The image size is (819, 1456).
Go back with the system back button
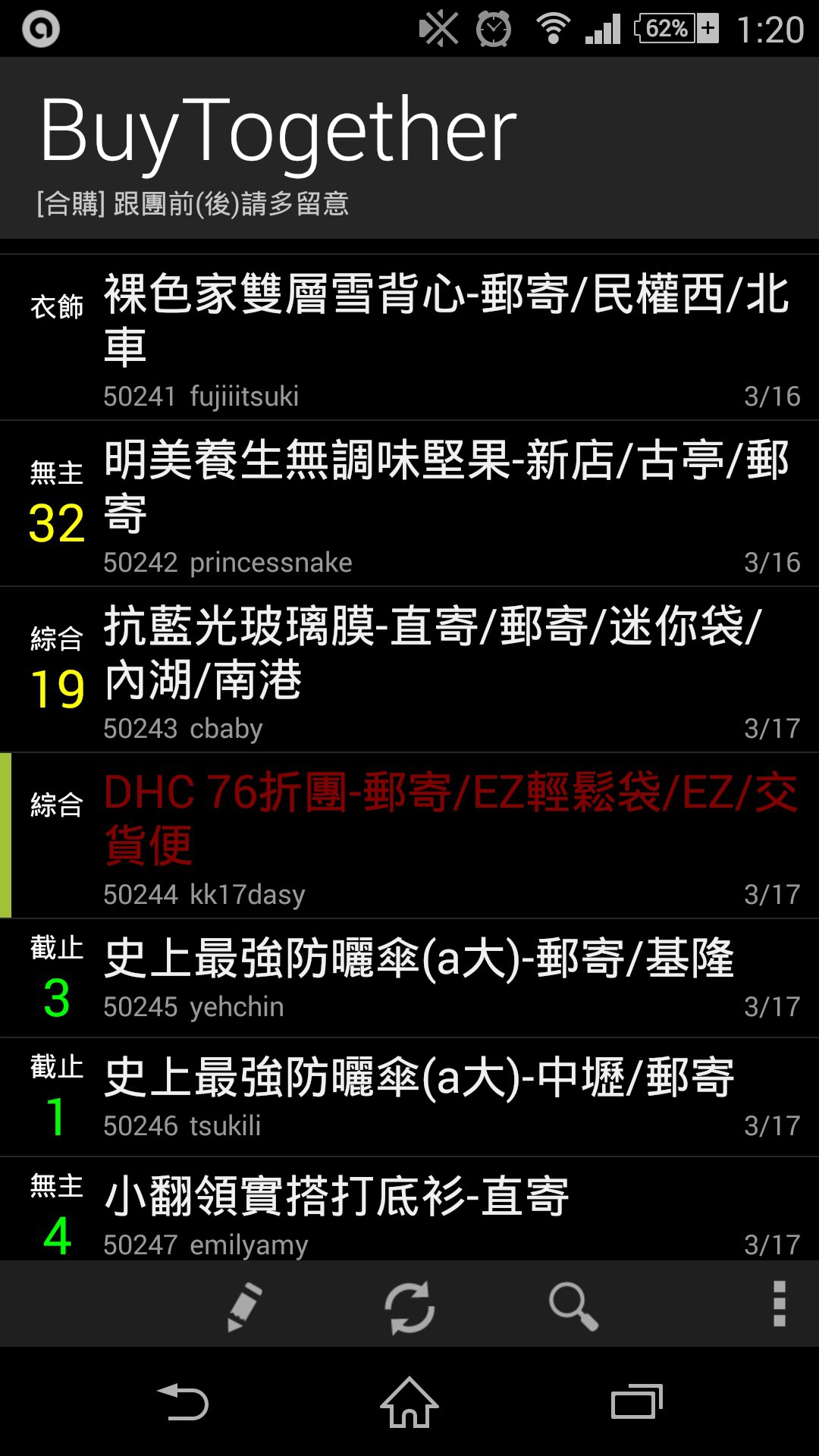[x=182, y=1402]
